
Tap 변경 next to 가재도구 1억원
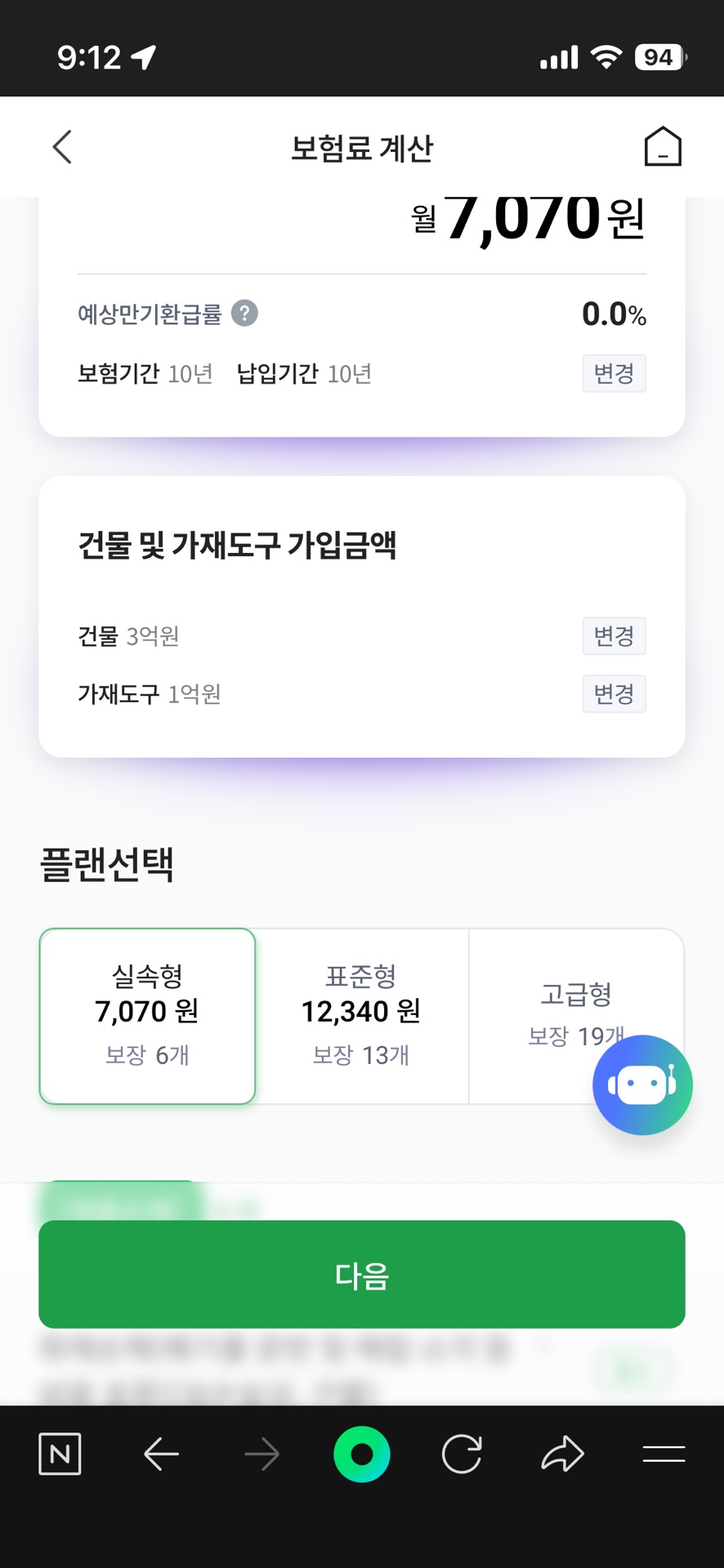[614, 694]
